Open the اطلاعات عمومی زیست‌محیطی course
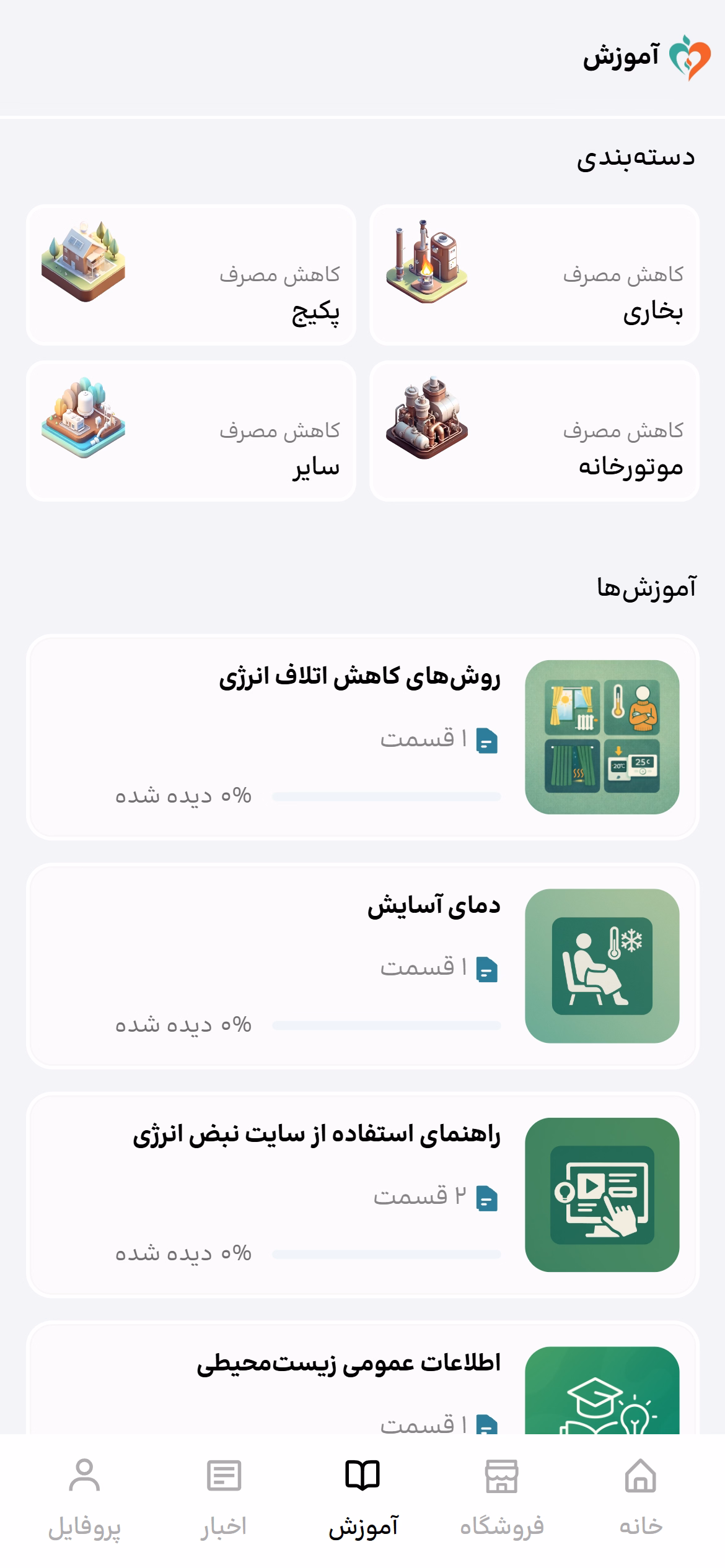 (362, 1378)
